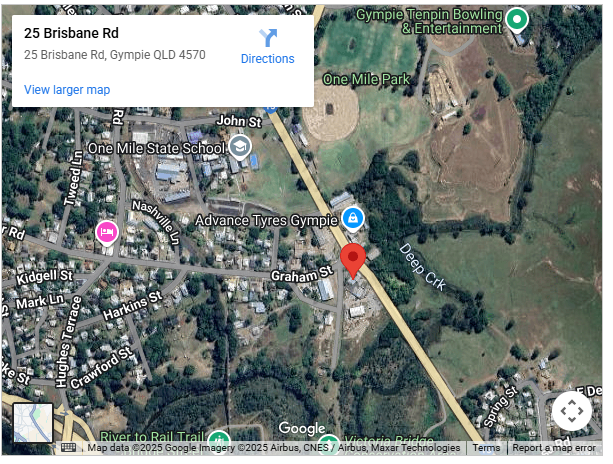Open the View larger map link
Image resolution: width=613 pixels, height=464 pixels.
tap(67, 90)
